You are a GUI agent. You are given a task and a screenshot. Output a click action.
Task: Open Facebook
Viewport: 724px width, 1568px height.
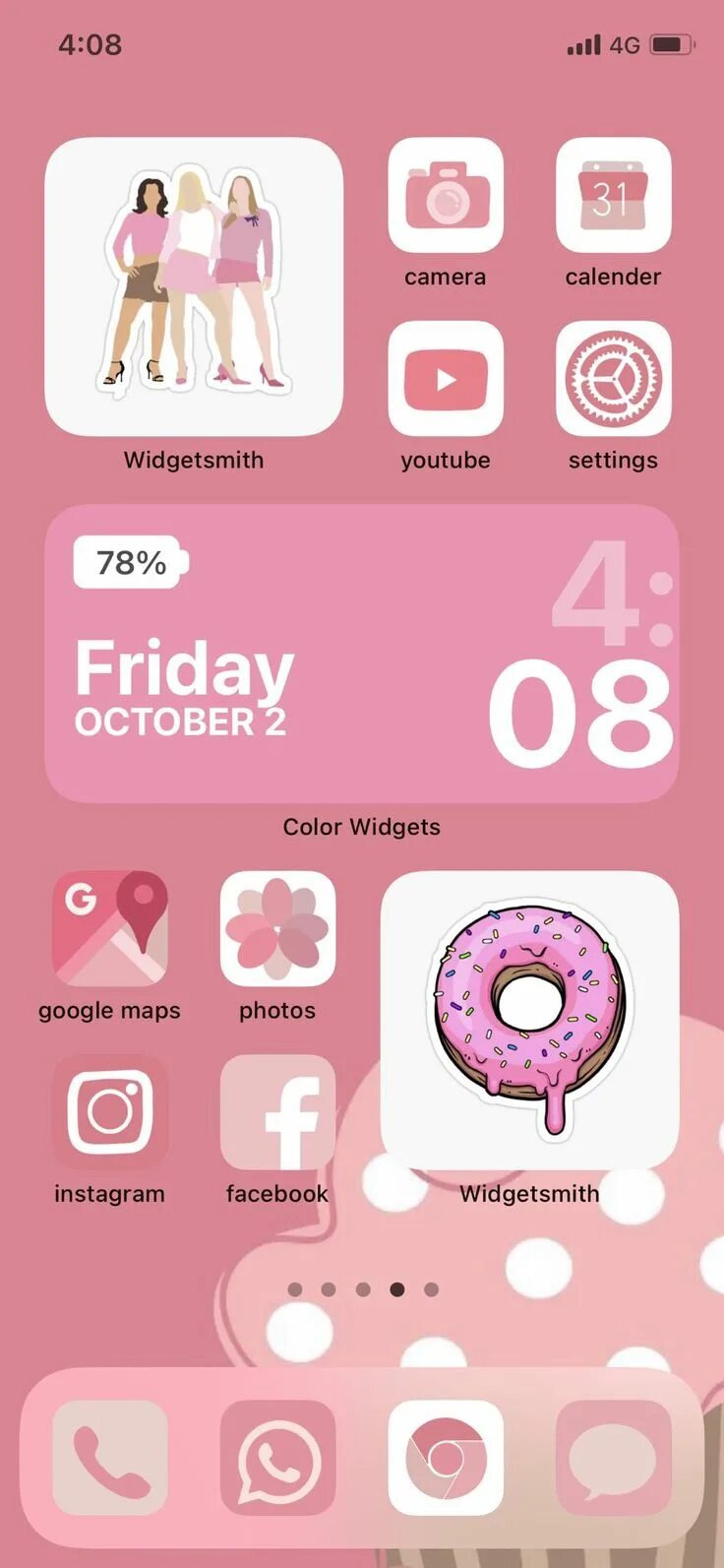(277, 1112)
